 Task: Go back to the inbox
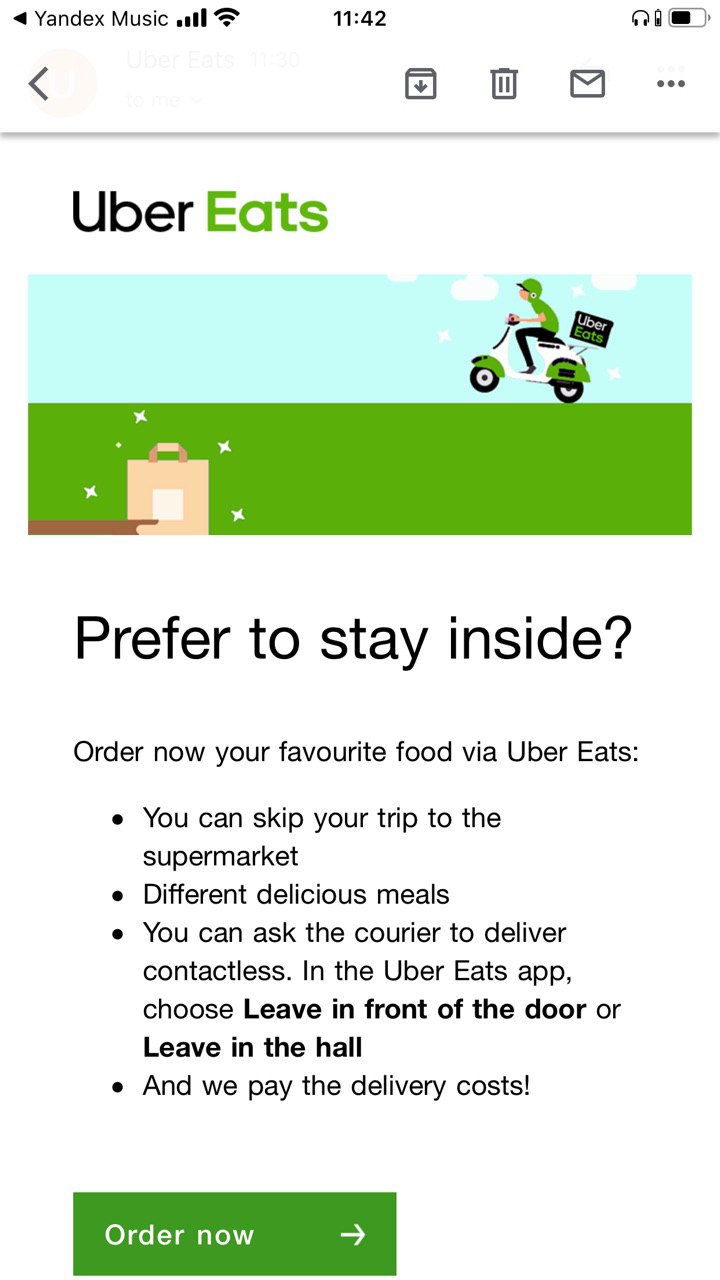coord(38,84)
